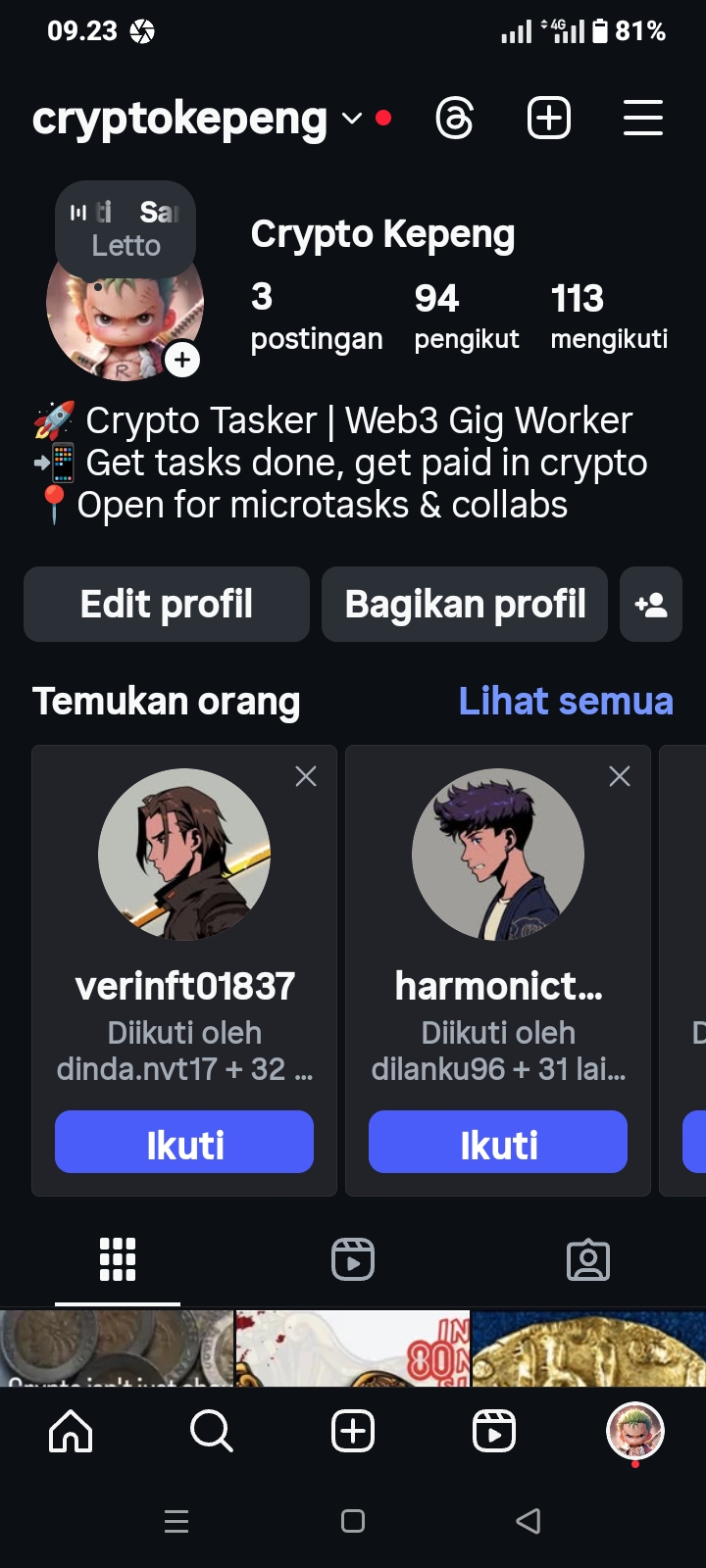Follow the harmonict account with Ikuti
706x1568 pixels.
pos(498,1143)
